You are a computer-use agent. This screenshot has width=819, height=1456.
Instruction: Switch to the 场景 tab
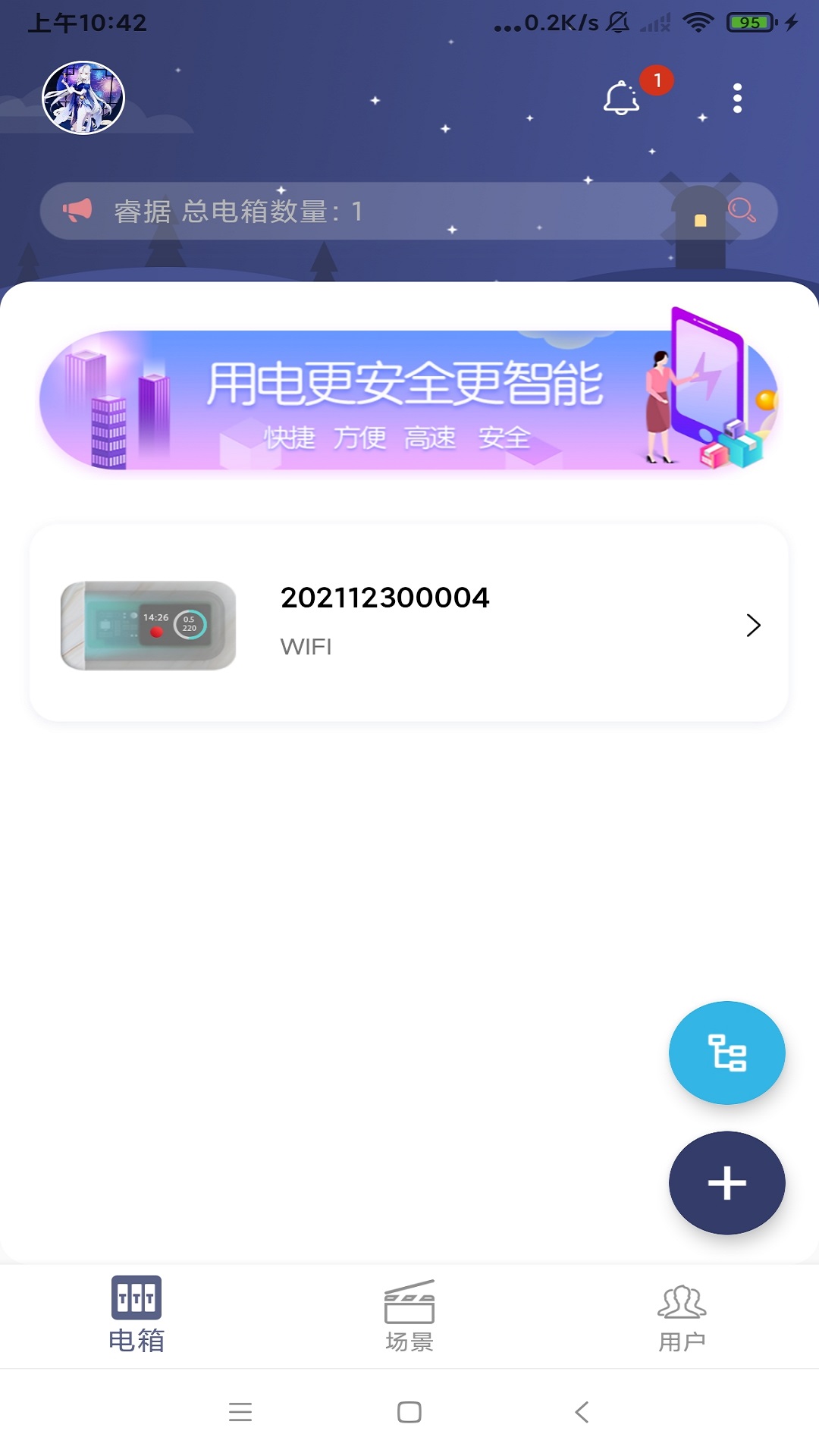pos(409,1316)
